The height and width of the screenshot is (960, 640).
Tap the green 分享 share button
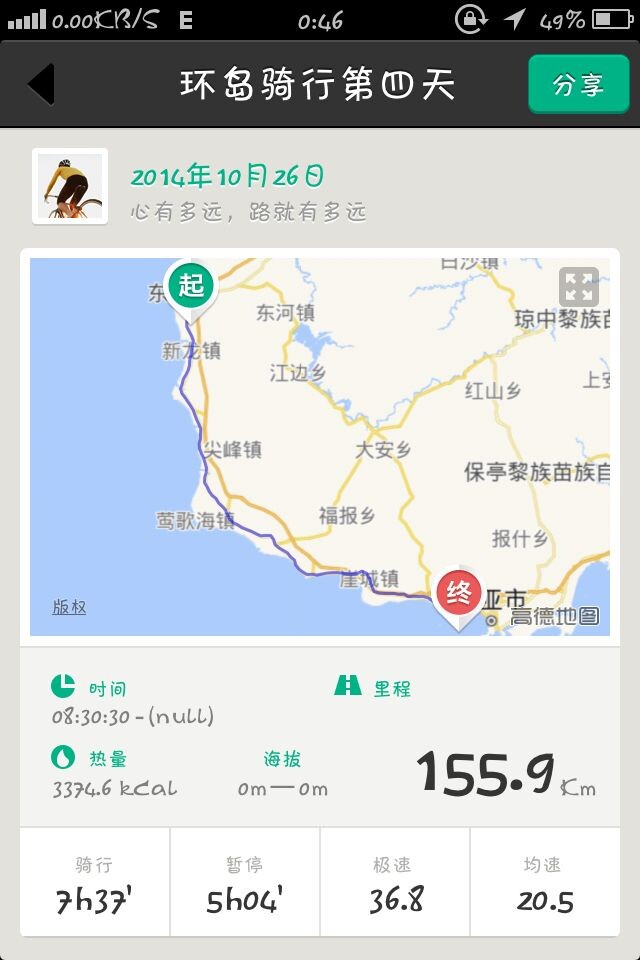pyautogui.click(x=578, y=84)
